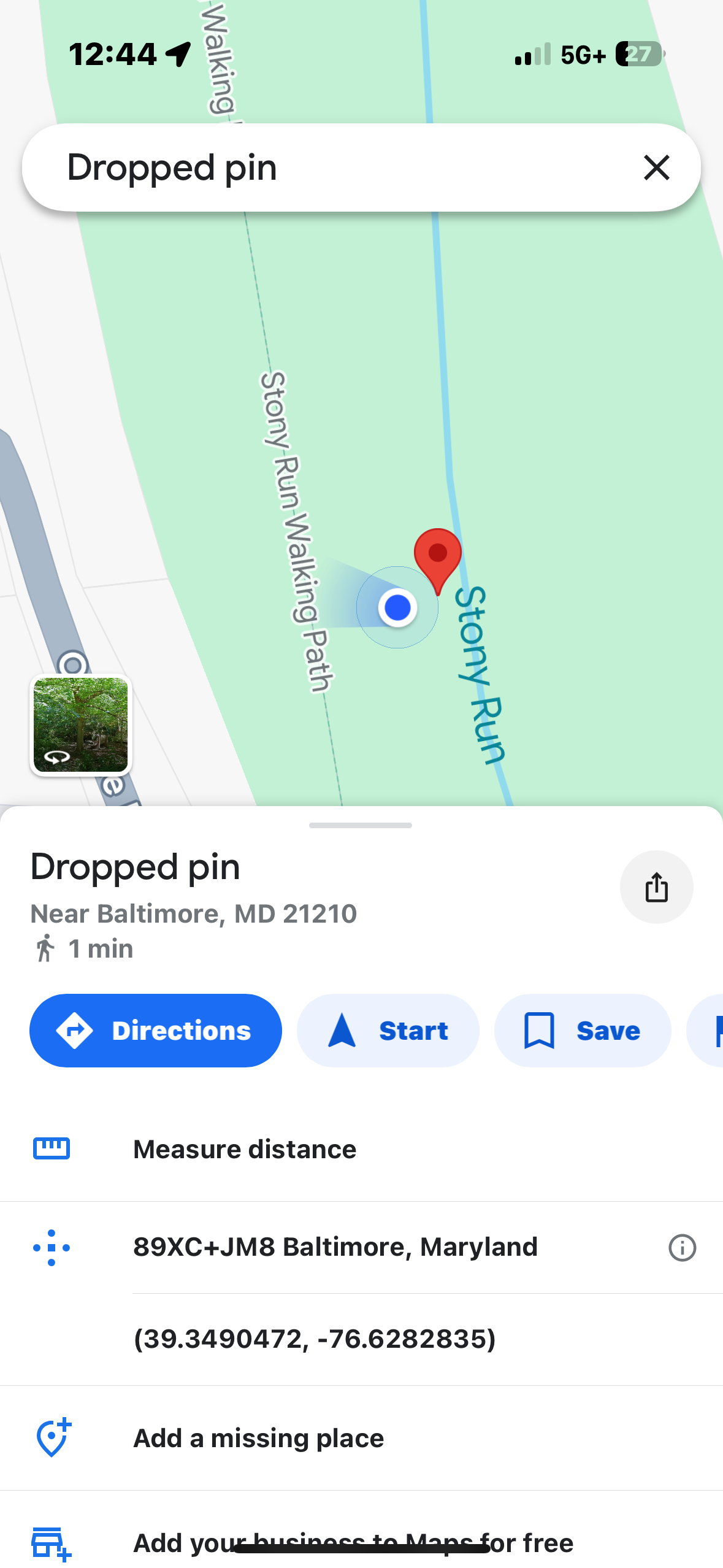
Task: Share the dropped pin location
Action: [x=656, y=886]
